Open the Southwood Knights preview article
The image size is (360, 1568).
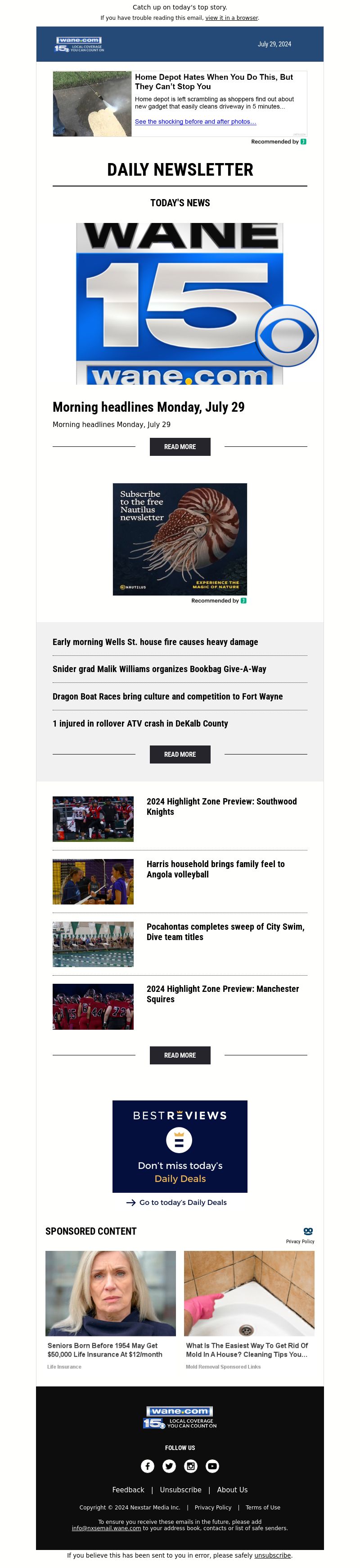(x=221, y=806)
